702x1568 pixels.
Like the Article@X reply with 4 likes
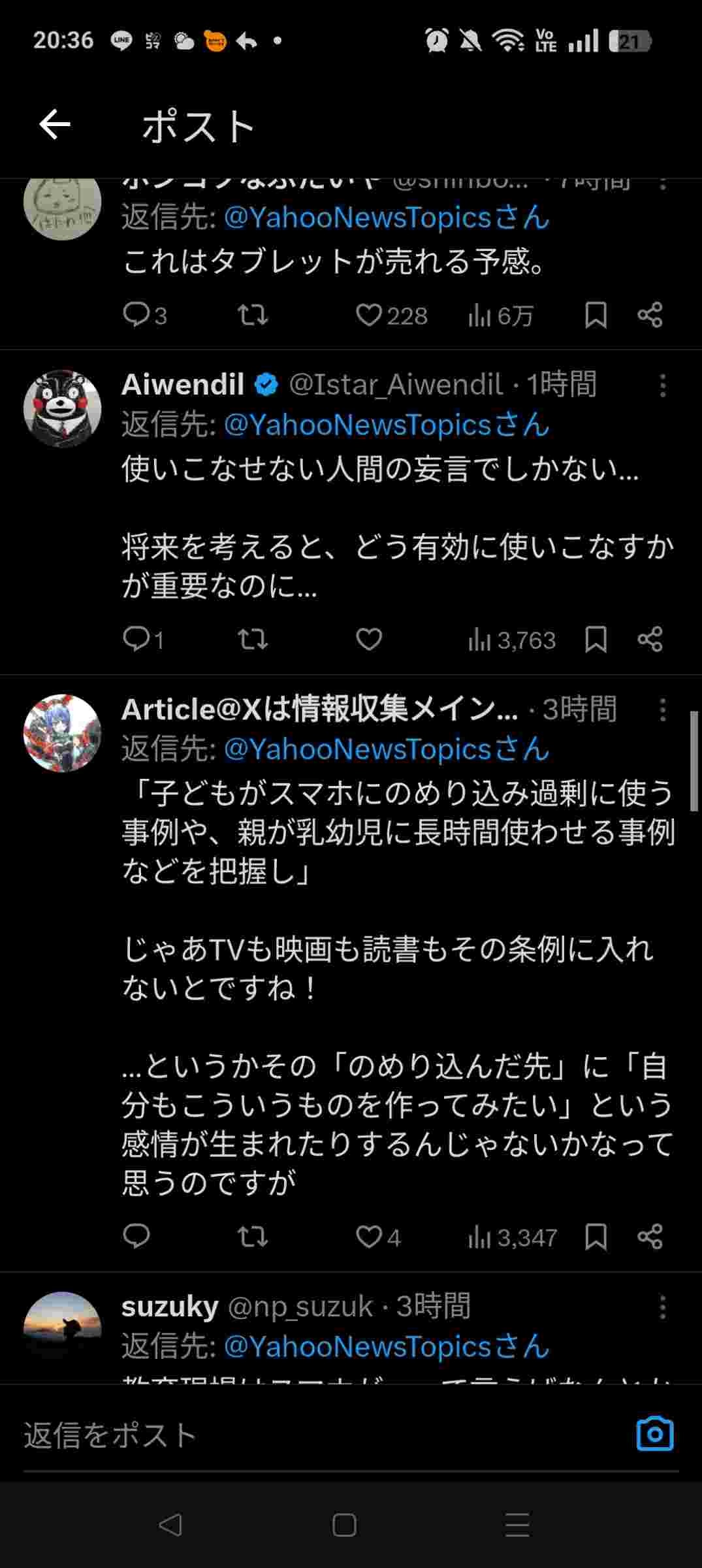(369, 1236)
